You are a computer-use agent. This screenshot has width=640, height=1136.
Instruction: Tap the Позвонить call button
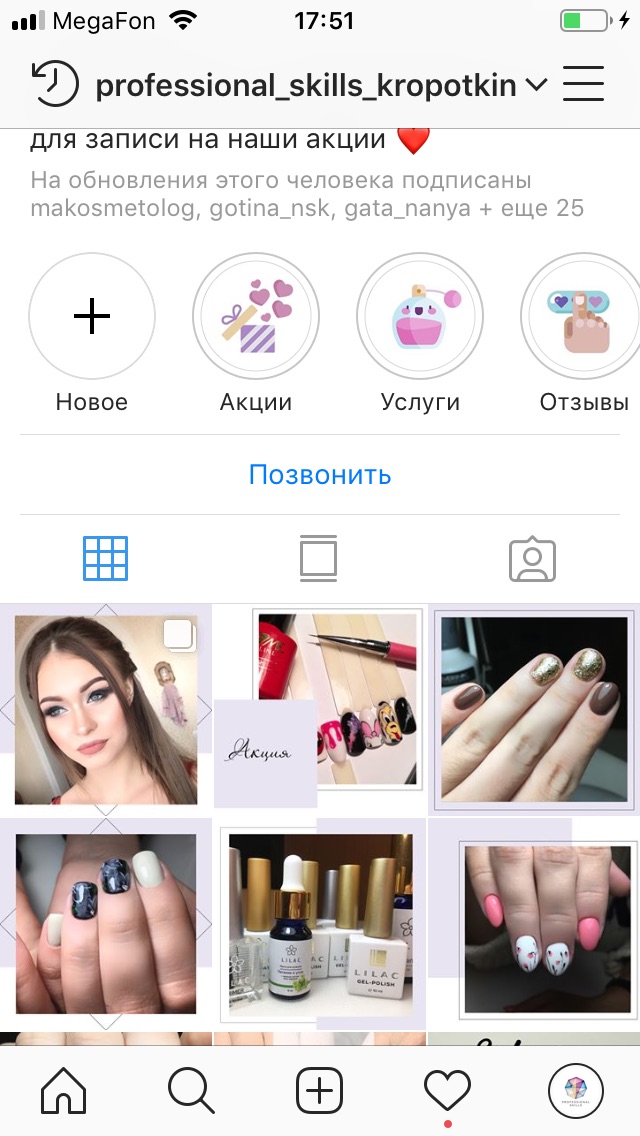click(320, 475)
